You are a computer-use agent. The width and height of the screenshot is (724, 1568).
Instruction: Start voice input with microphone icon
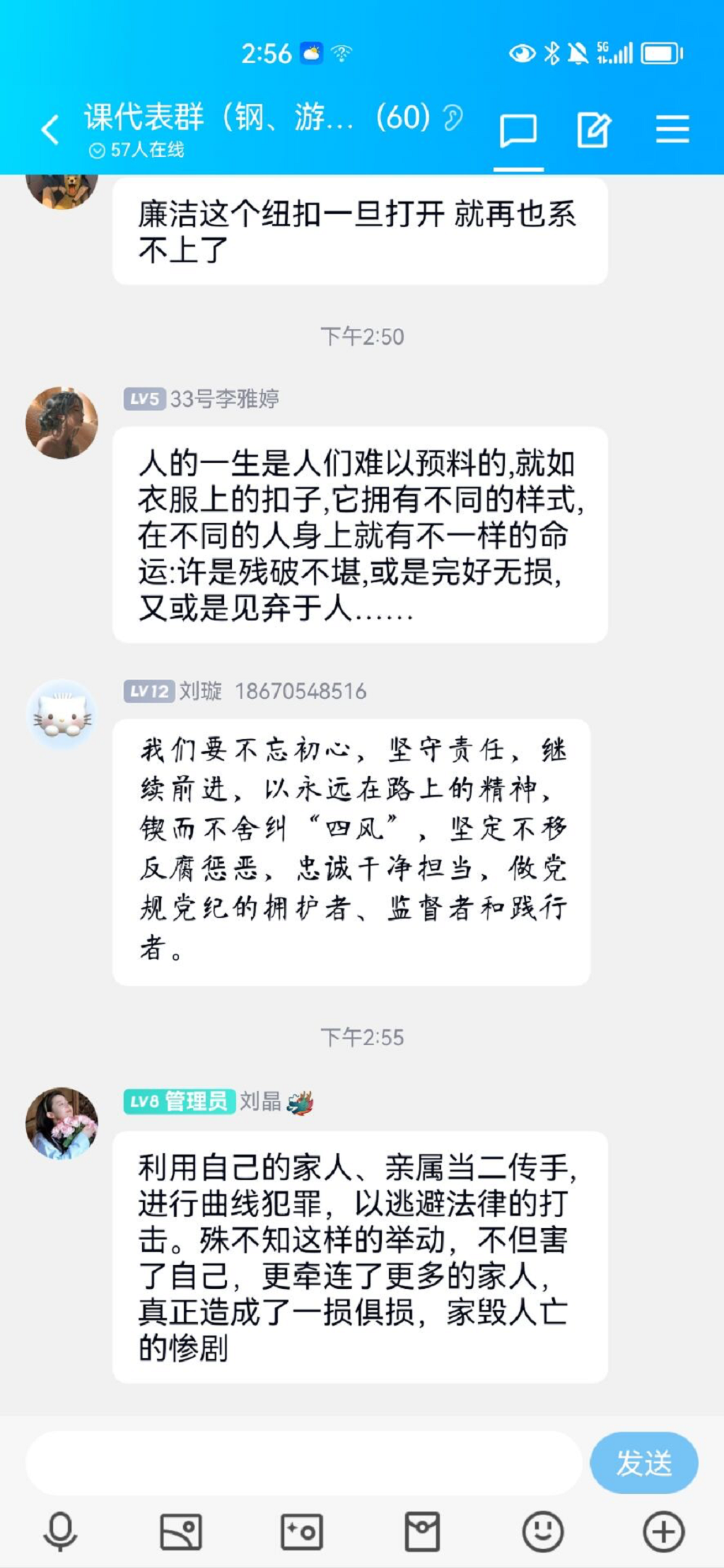60,1531
